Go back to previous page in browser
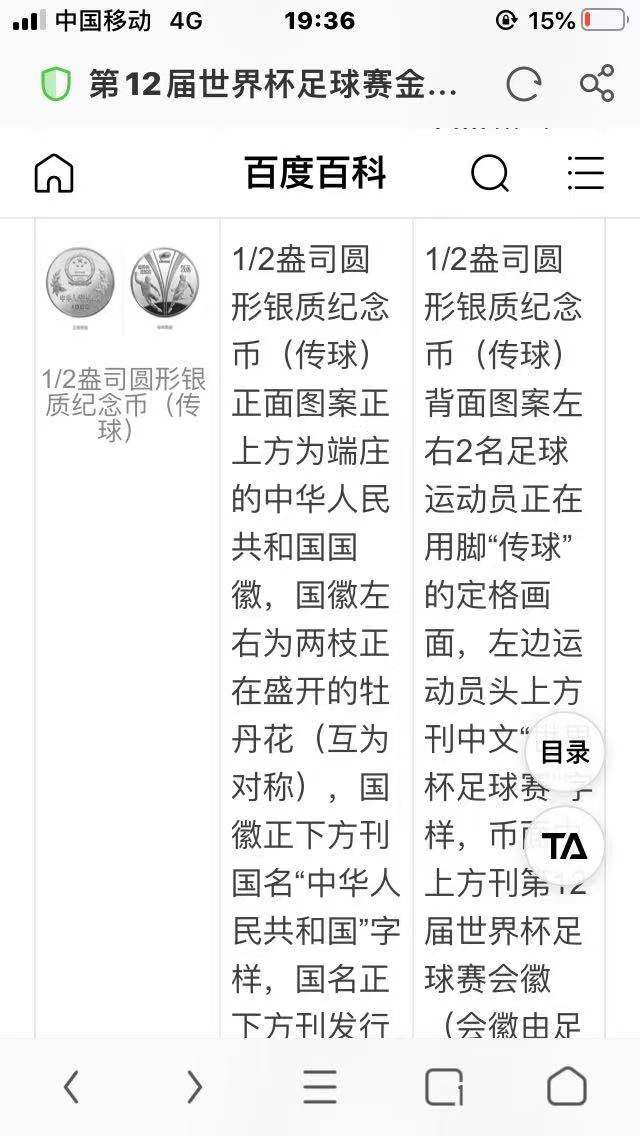 coord(70,1087)
